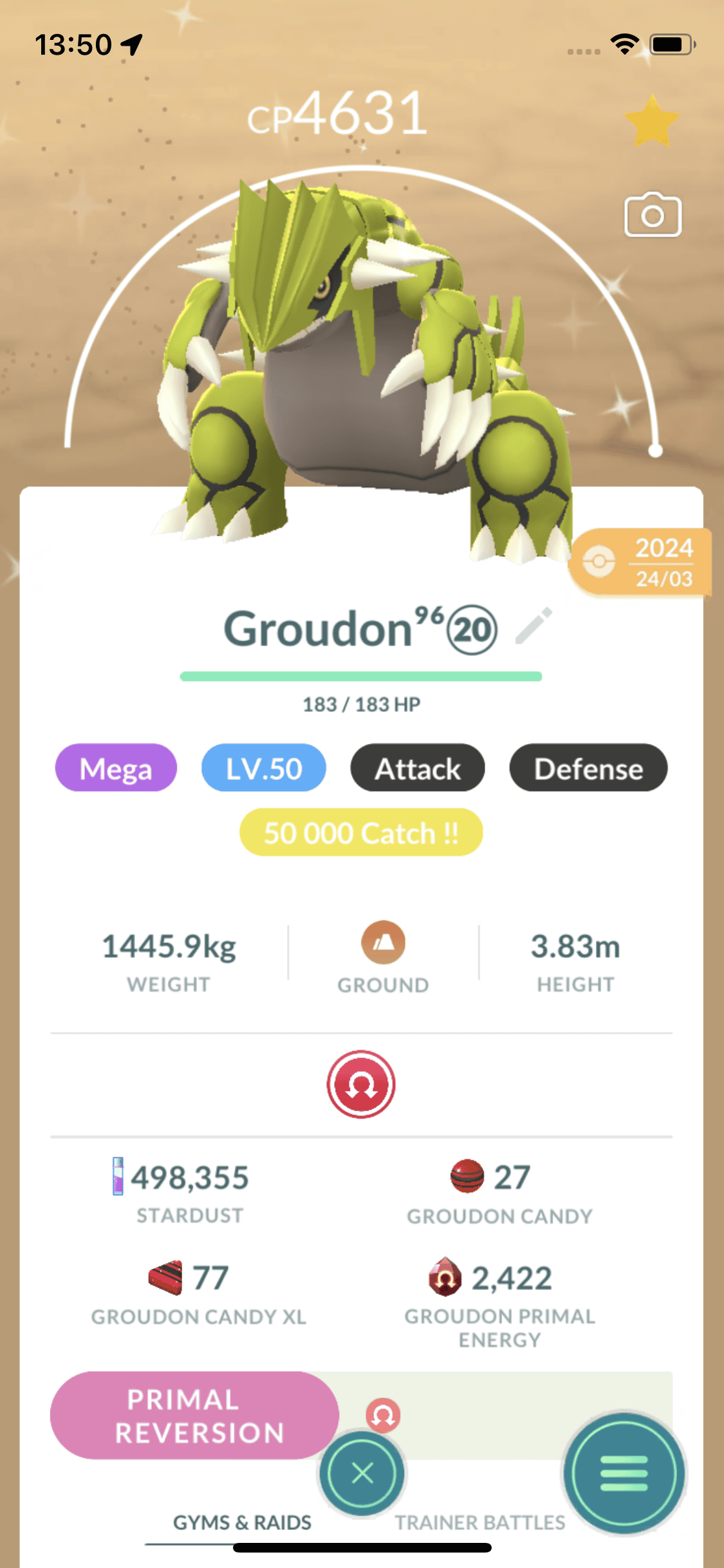Viewport: 724px width, 1568px height.
Task: Switch to Gyms & Raids tab
Action: 242,1522
